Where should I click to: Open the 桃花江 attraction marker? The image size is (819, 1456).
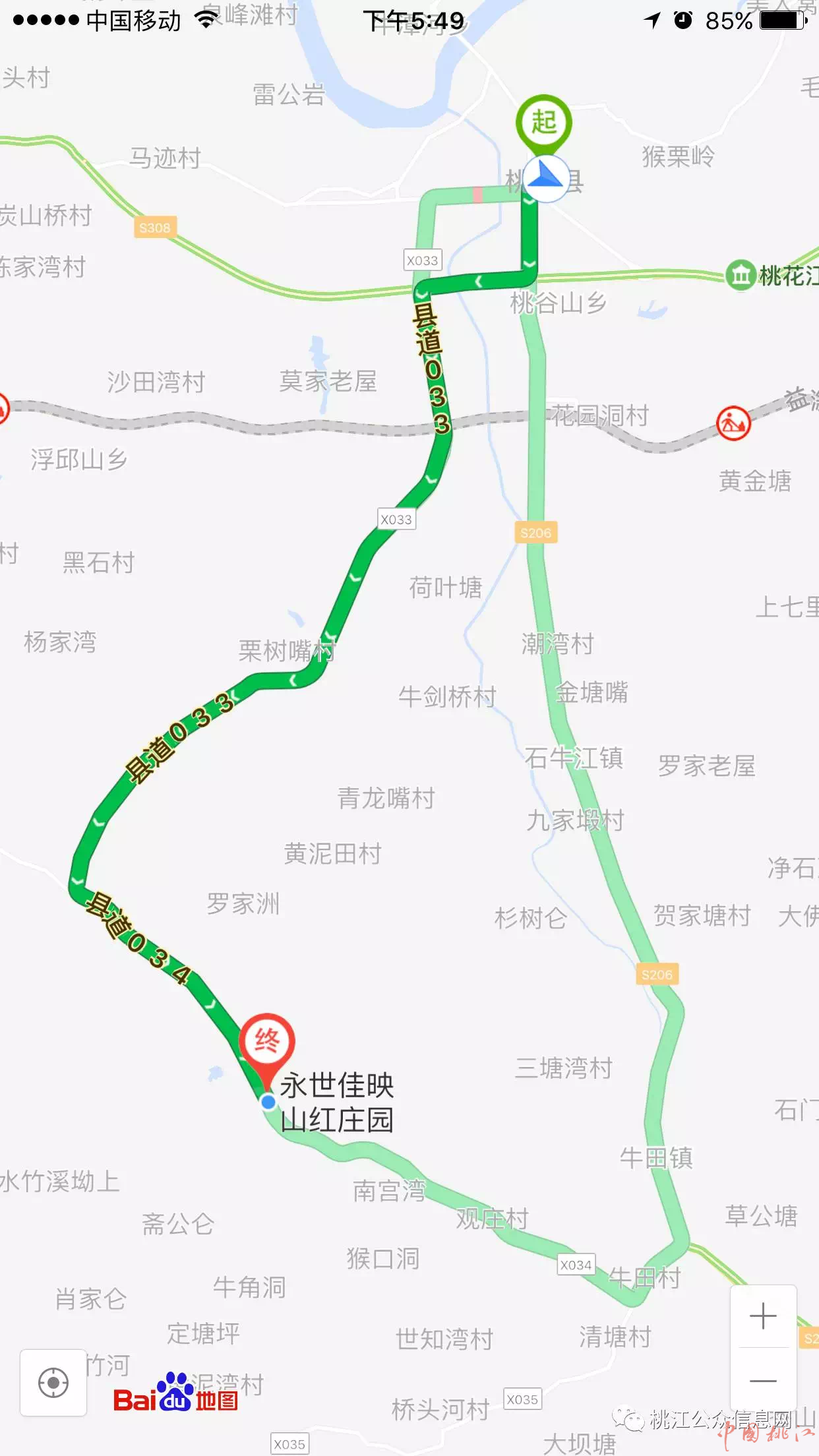click(x=741, y=275)
